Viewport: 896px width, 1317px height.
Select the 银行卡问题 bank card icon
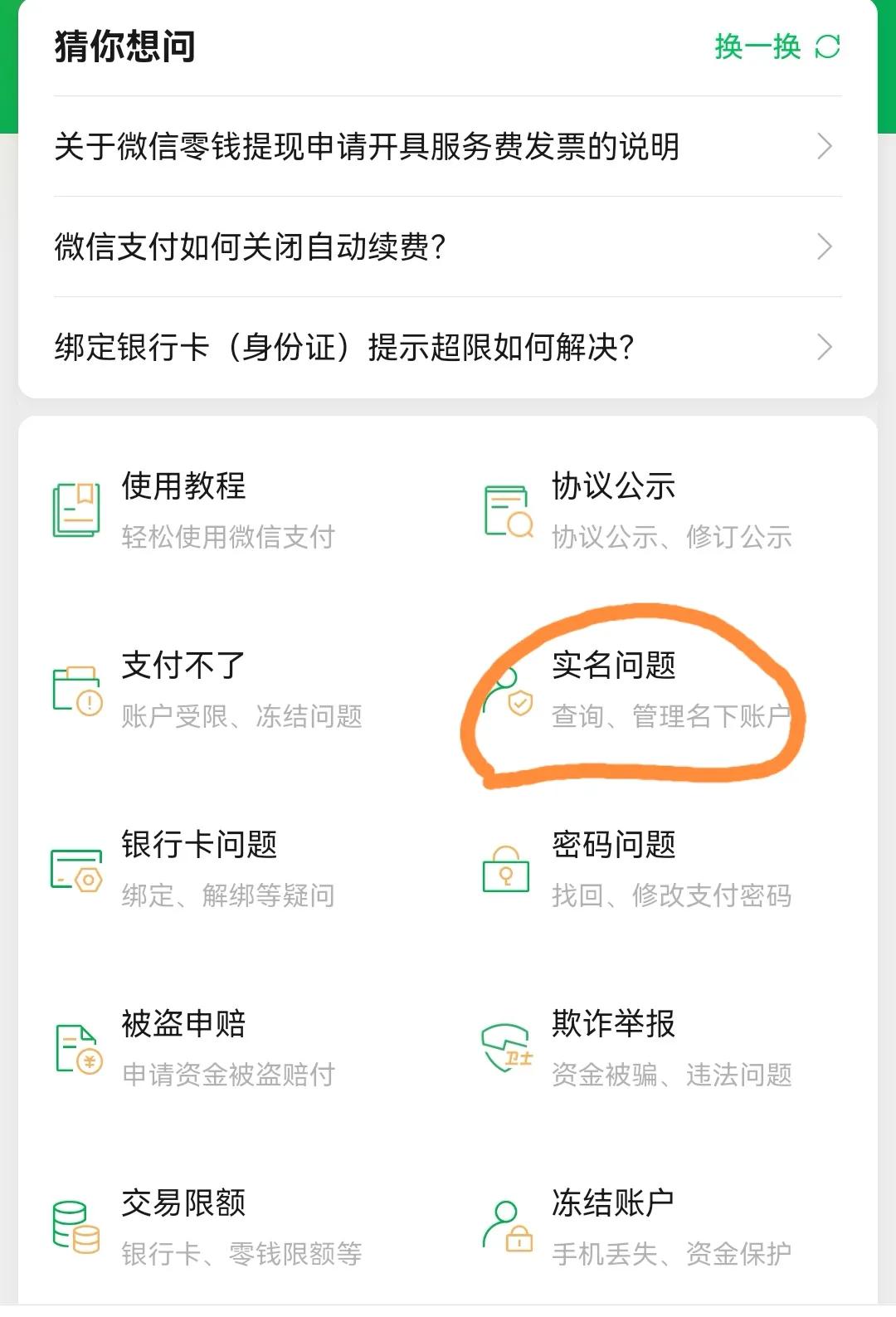coord(75,867)
